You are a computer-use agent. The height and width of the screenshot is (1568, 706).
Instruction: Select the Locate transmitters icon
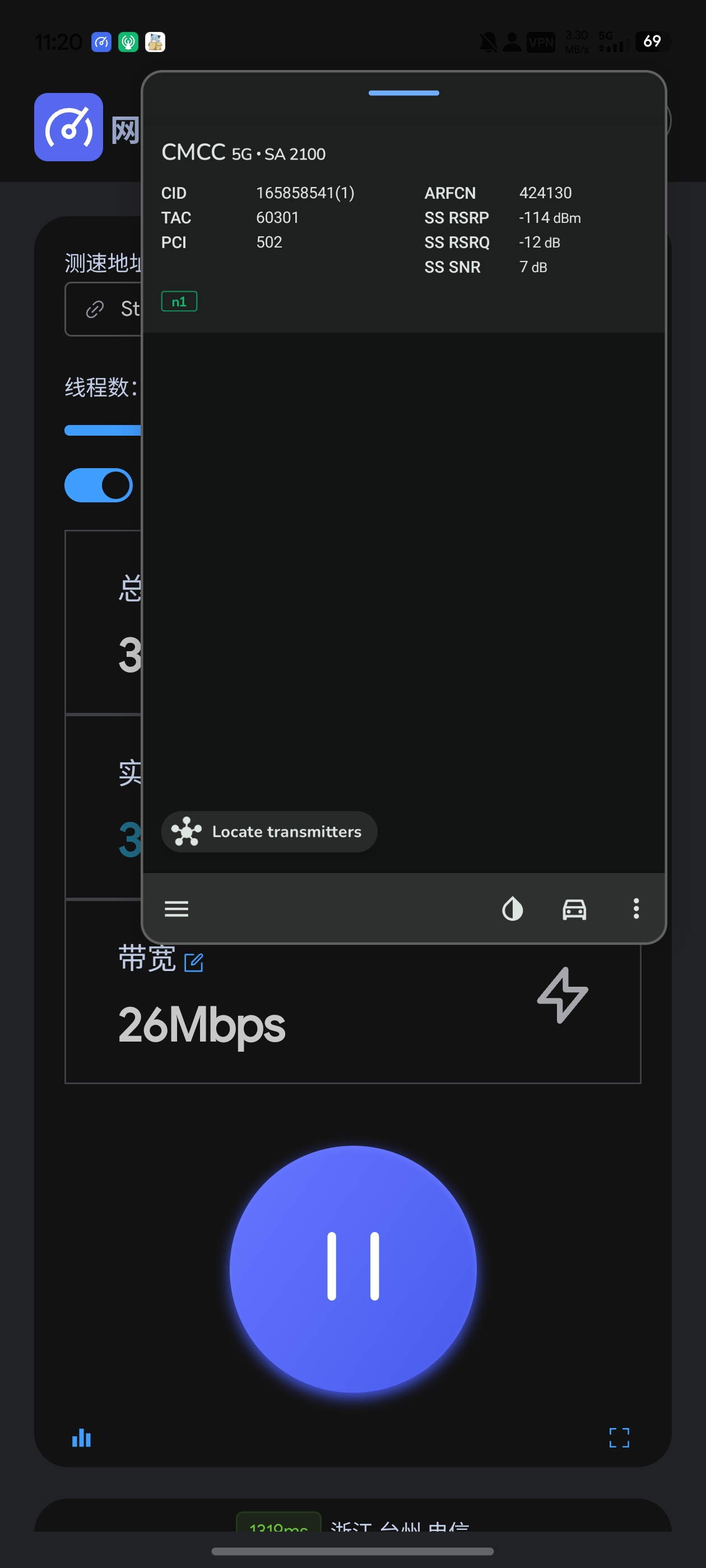pos(187,832)
